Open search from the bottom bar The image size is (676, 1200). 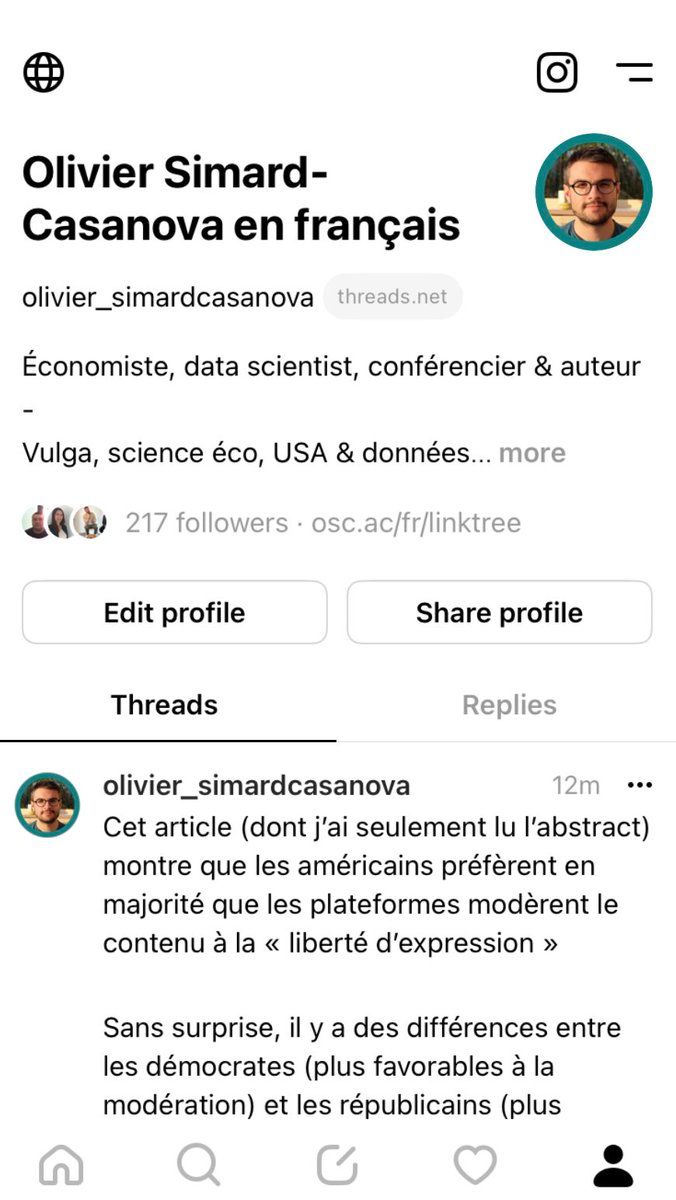198,1165
